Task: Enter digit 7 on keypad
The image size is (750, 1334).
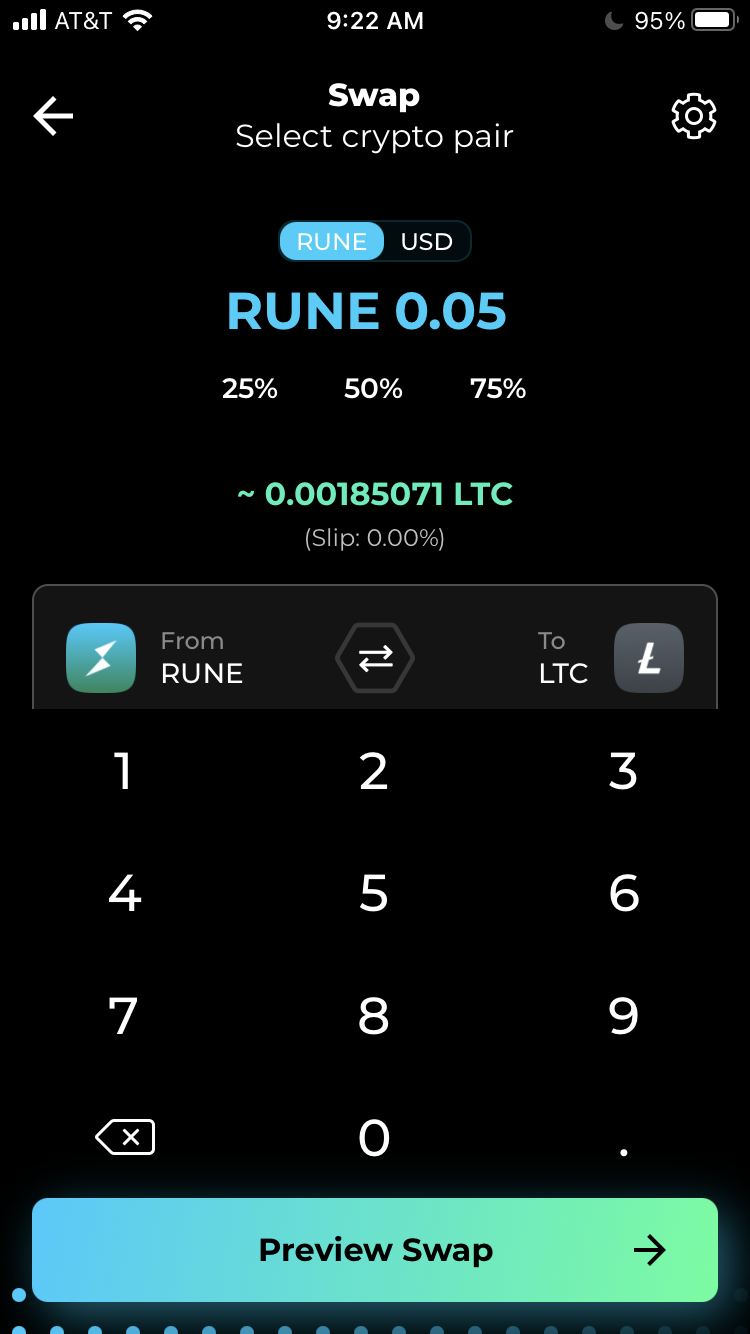Action: tap(124, 1016)
